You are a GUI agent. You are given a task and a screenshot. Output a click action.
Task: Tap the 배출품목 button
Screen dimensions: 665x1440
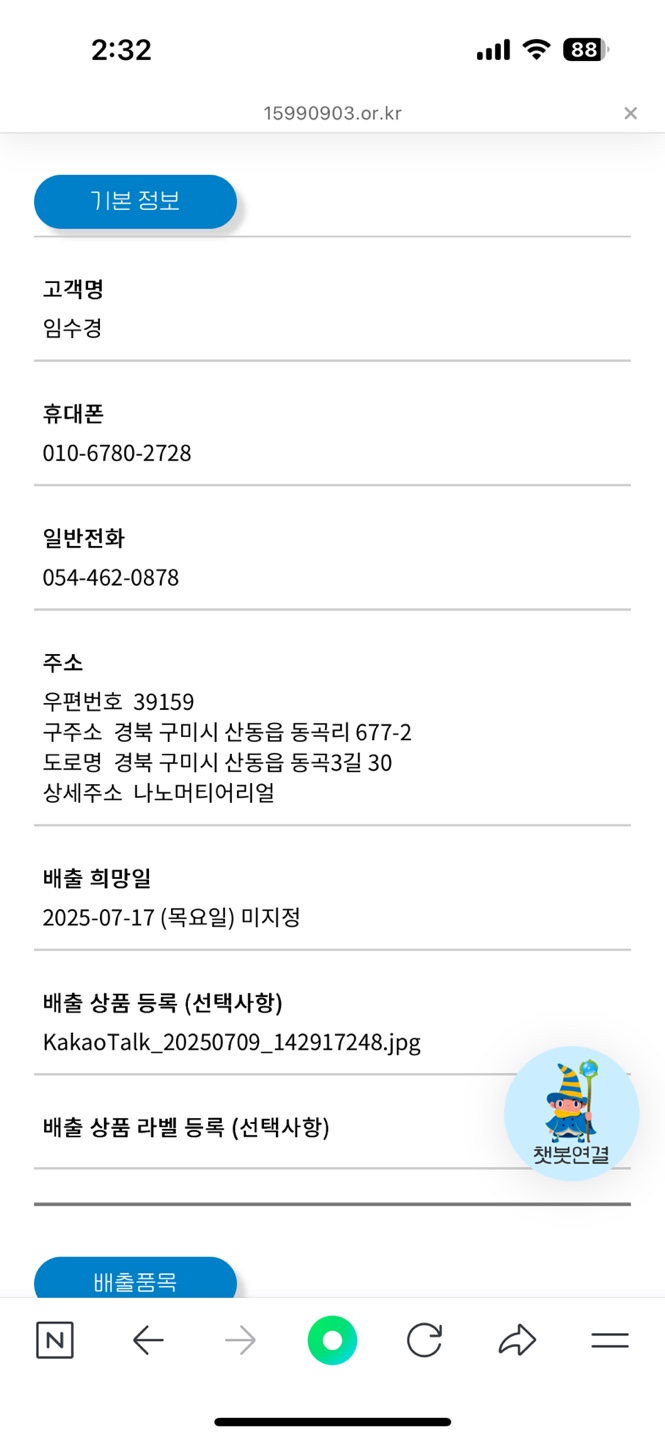point(135,1279)
